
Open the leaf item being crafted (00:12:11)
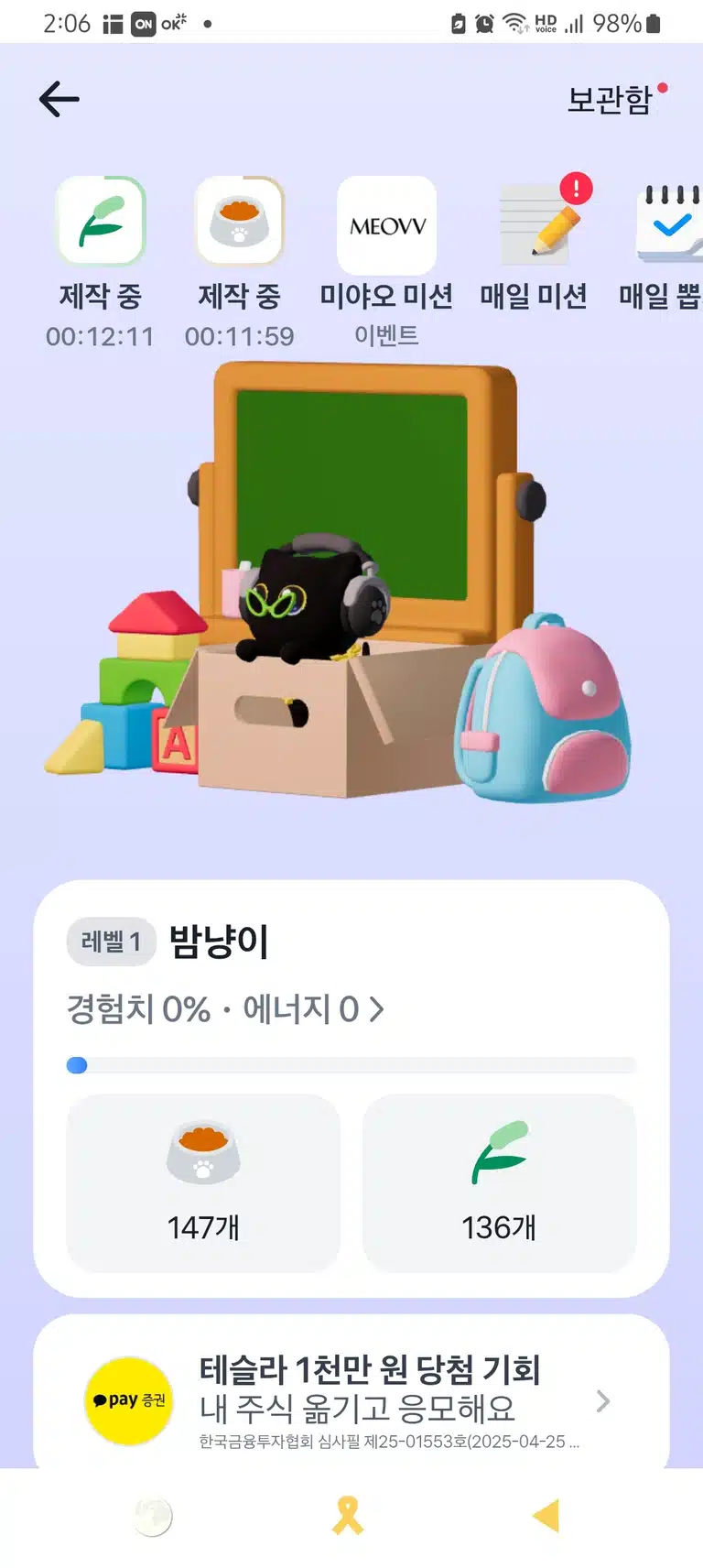tap(101, 261)
